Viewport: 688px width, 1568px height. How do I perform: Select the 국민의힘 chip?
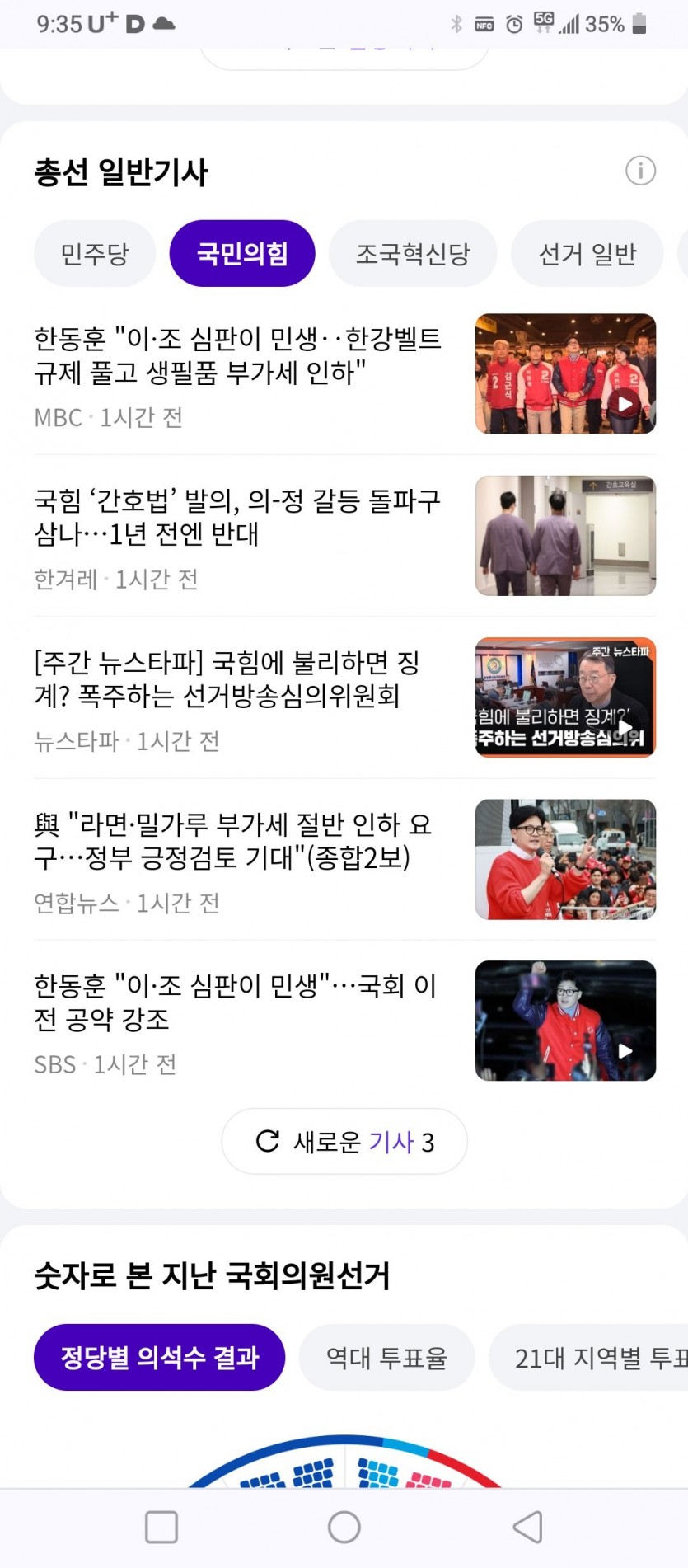click(242, 254)
